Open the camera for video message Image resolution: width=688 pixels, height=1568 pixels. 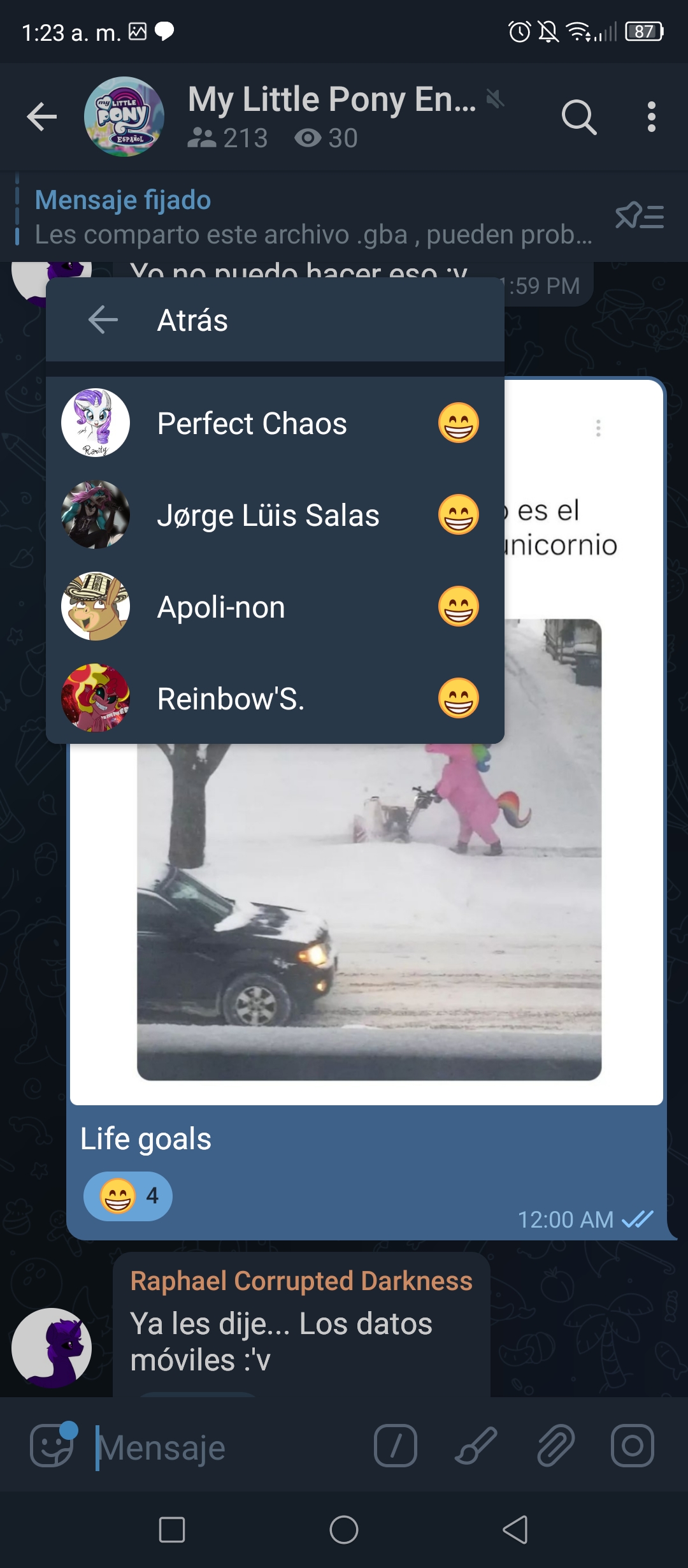click(633, 1446)
